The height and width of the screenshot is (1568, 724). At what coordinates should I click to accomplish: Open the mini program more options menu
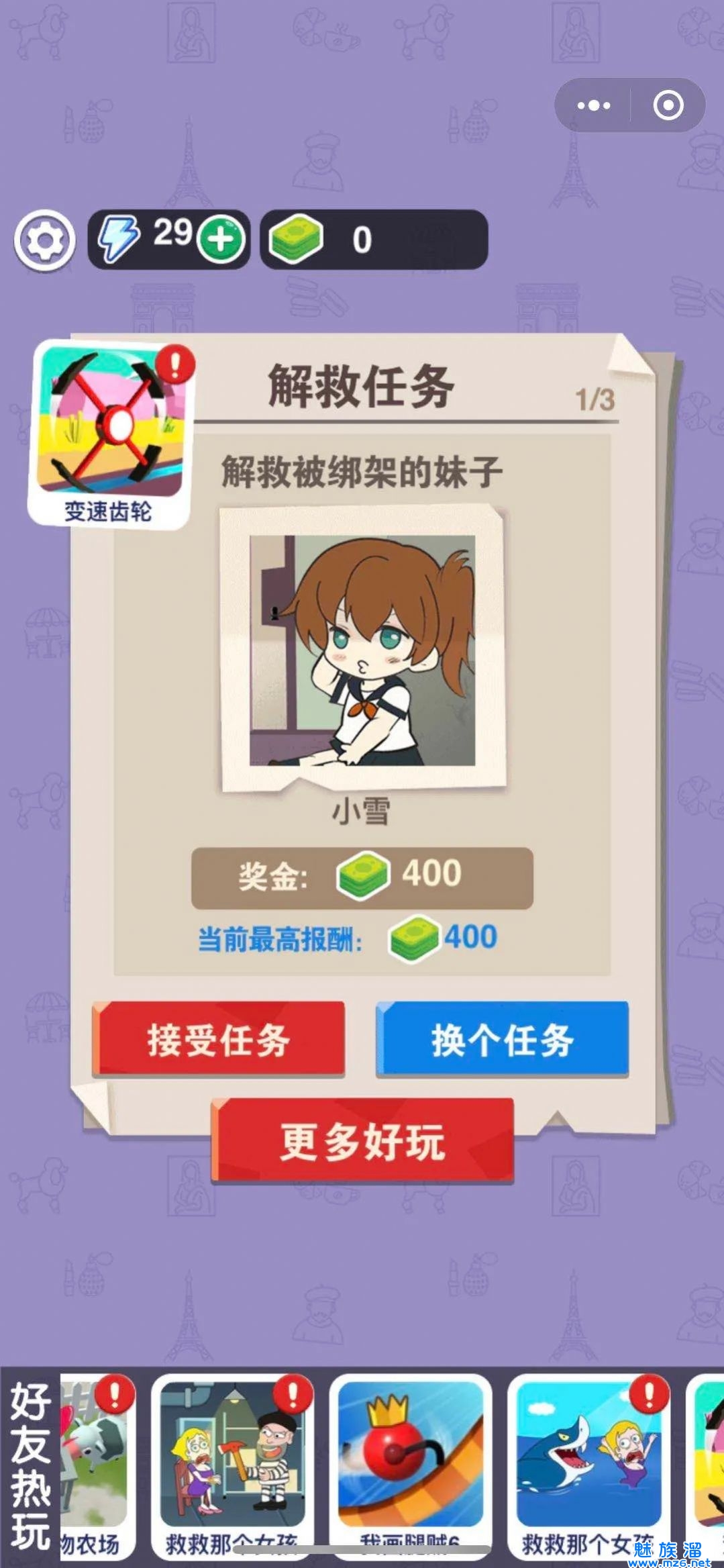tap(594, 105)
